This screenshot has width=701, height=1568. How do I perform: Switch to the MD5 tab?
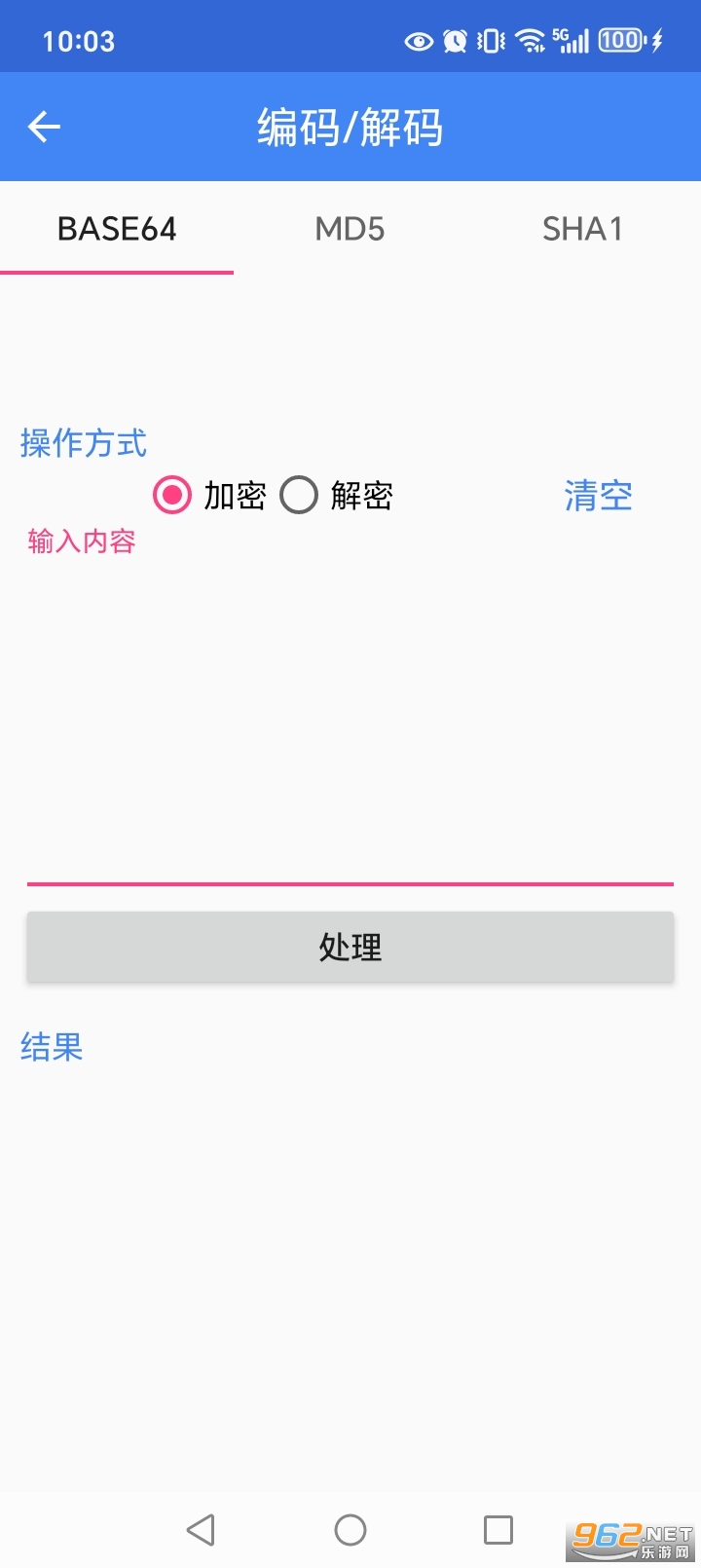(x=350, y=228)
